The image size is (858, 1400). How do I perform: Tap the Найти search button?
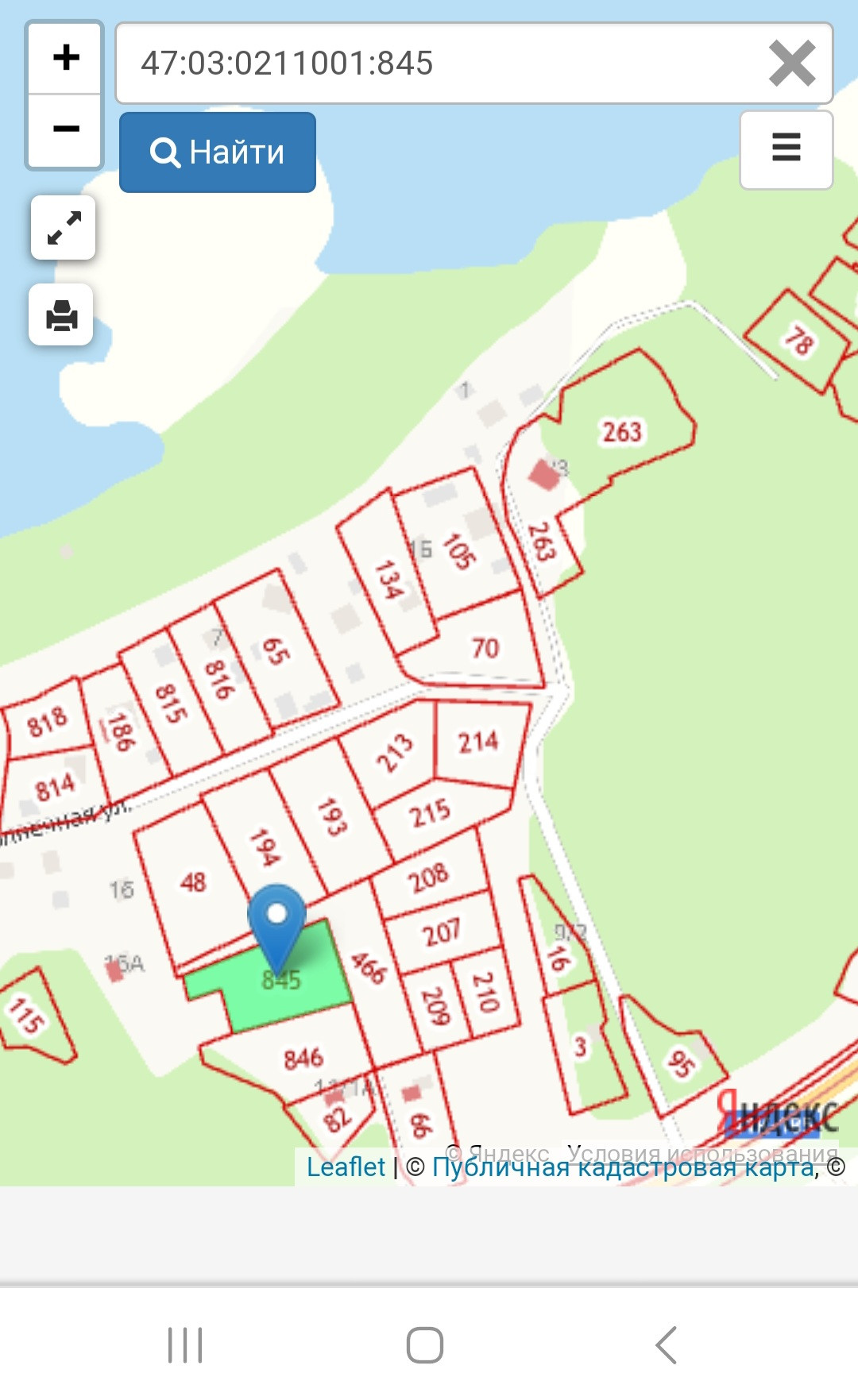click(218, 152)
